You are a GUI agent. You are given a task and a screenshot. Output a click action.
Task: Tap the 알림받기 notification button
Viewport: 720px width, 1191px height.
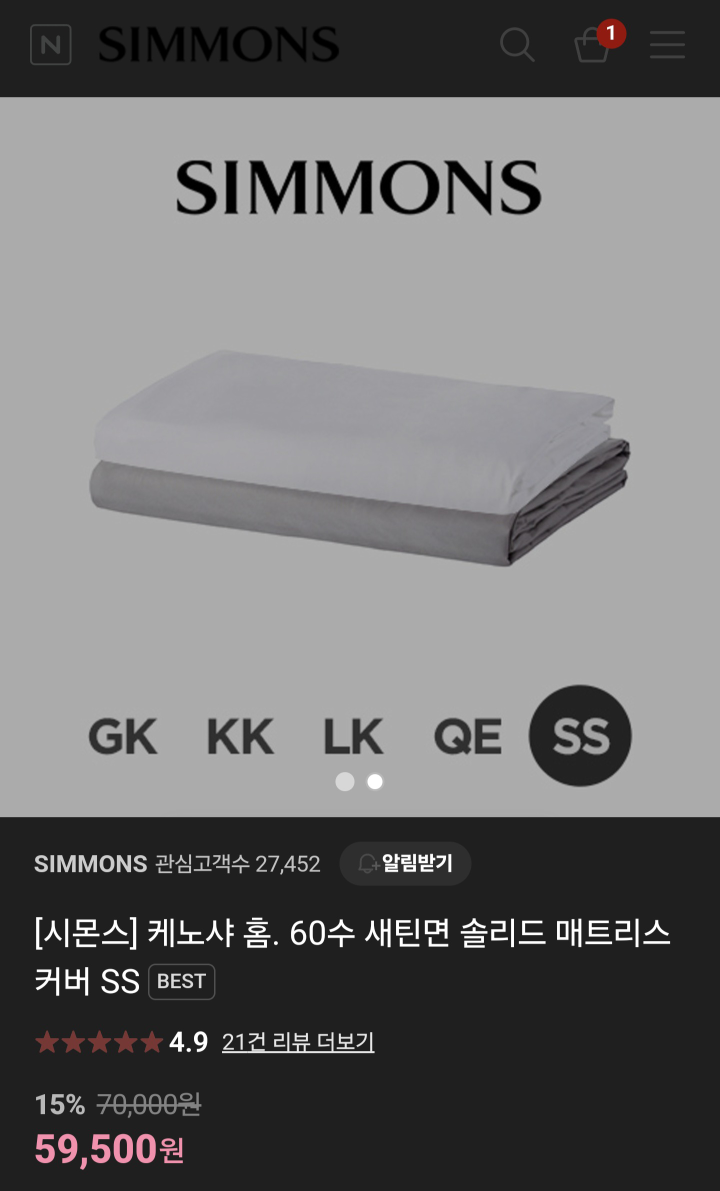(405, 863)
